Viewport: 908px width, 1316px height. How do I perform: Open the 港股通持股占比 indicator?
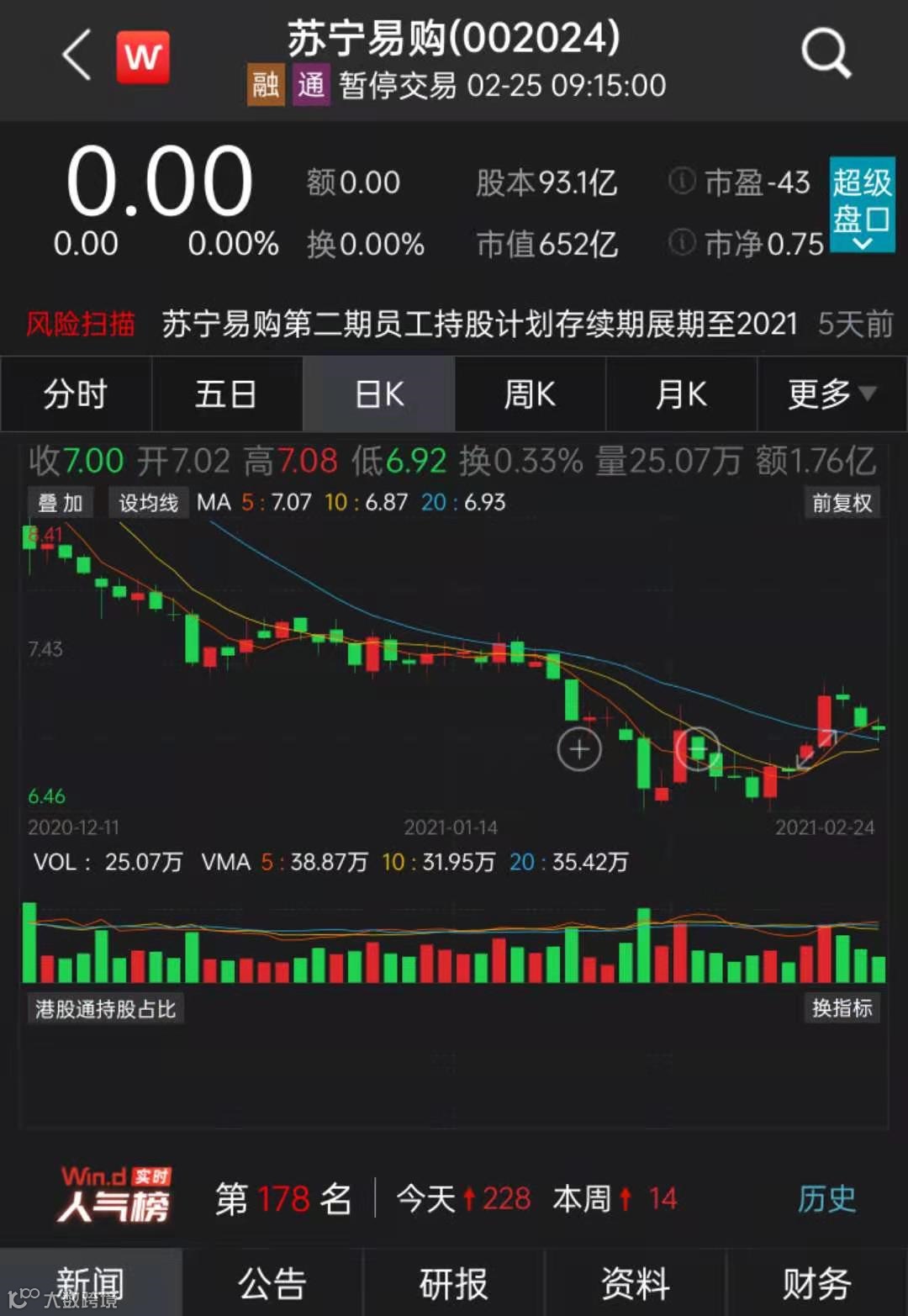point(106,1008)
